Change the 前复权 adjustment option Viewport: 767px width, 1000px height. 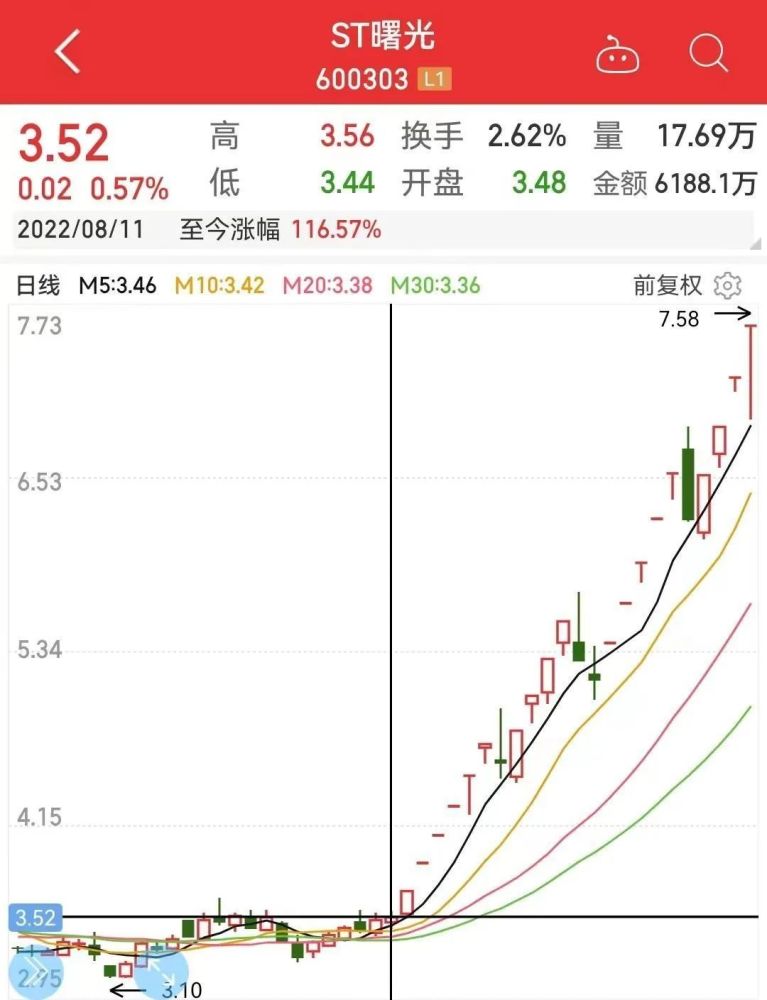[x=667, y=286]
